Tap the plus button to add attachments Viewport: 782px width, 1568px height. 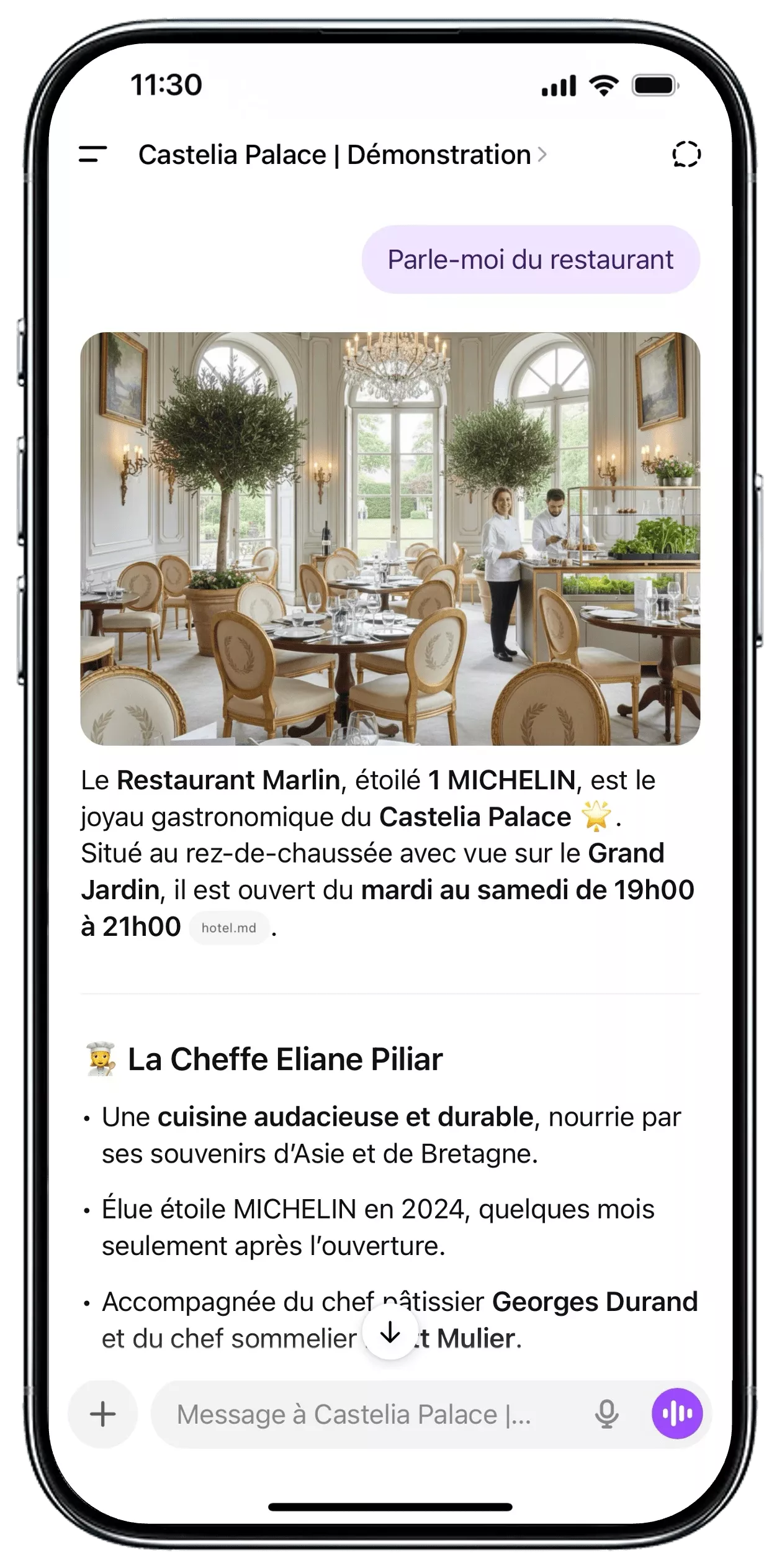tap(102, 1414)
